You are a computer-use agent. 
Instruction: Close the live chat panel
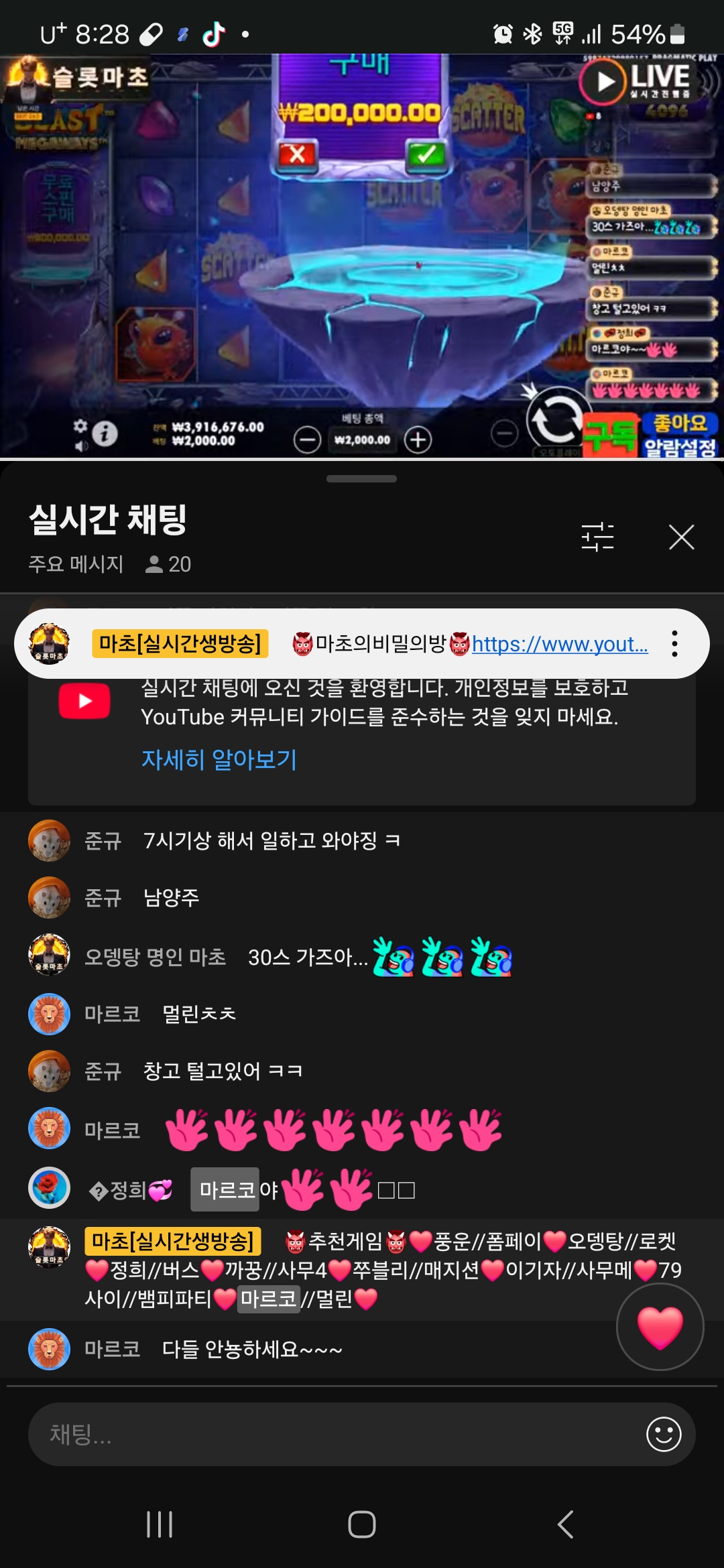coord(681,537)
